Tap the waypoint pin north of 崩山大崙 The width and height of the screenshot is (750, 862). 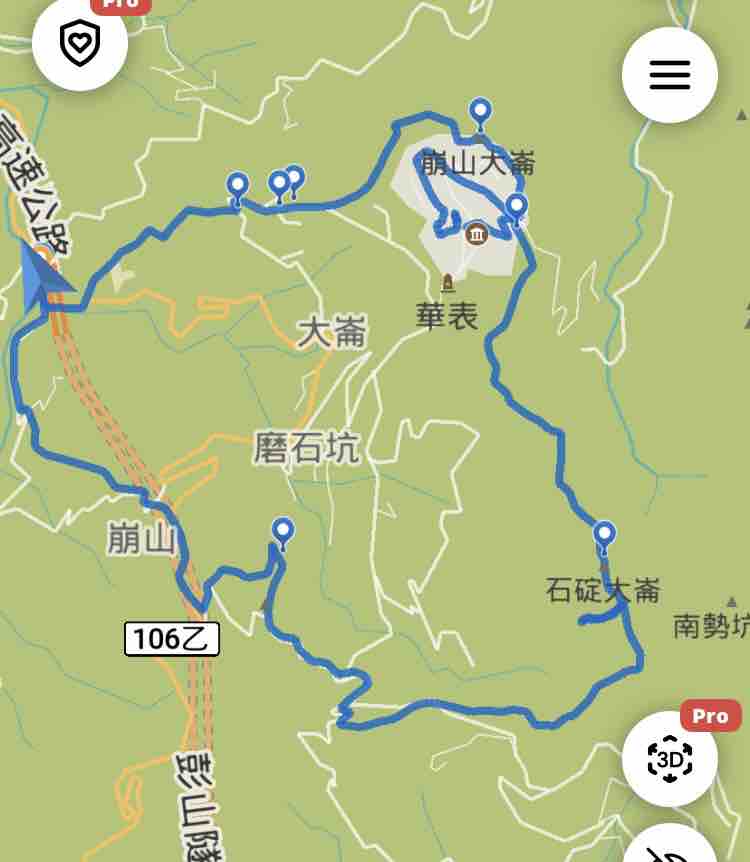481,112
